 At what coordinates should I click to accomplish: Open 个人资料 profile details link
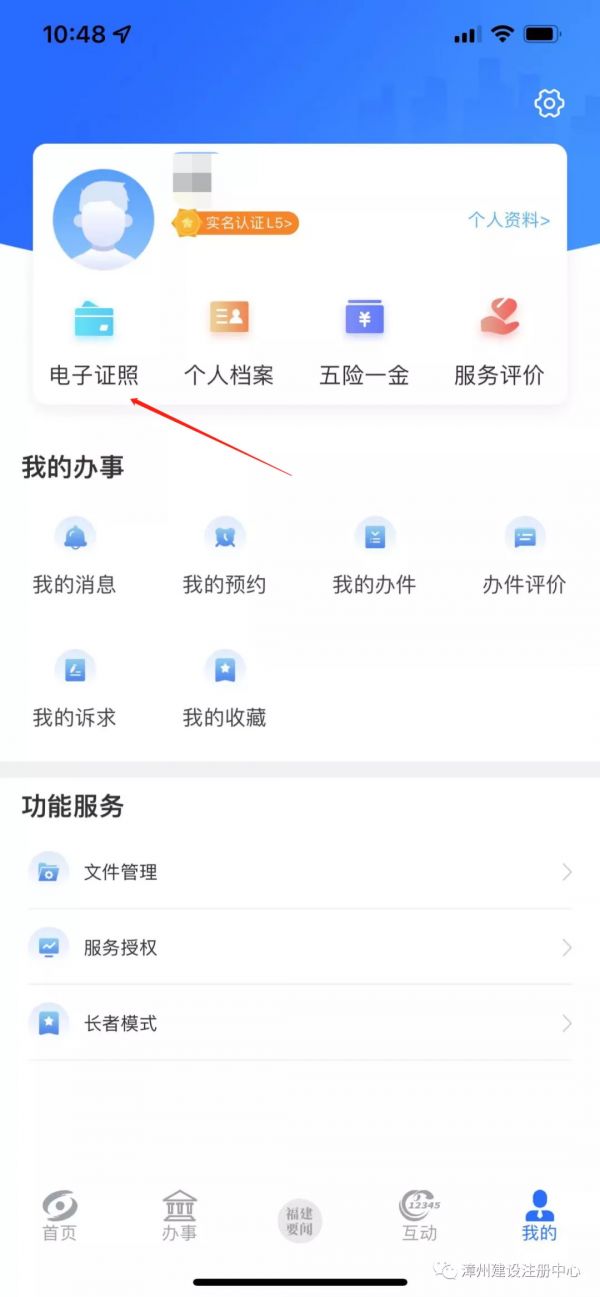pos(509,220)
